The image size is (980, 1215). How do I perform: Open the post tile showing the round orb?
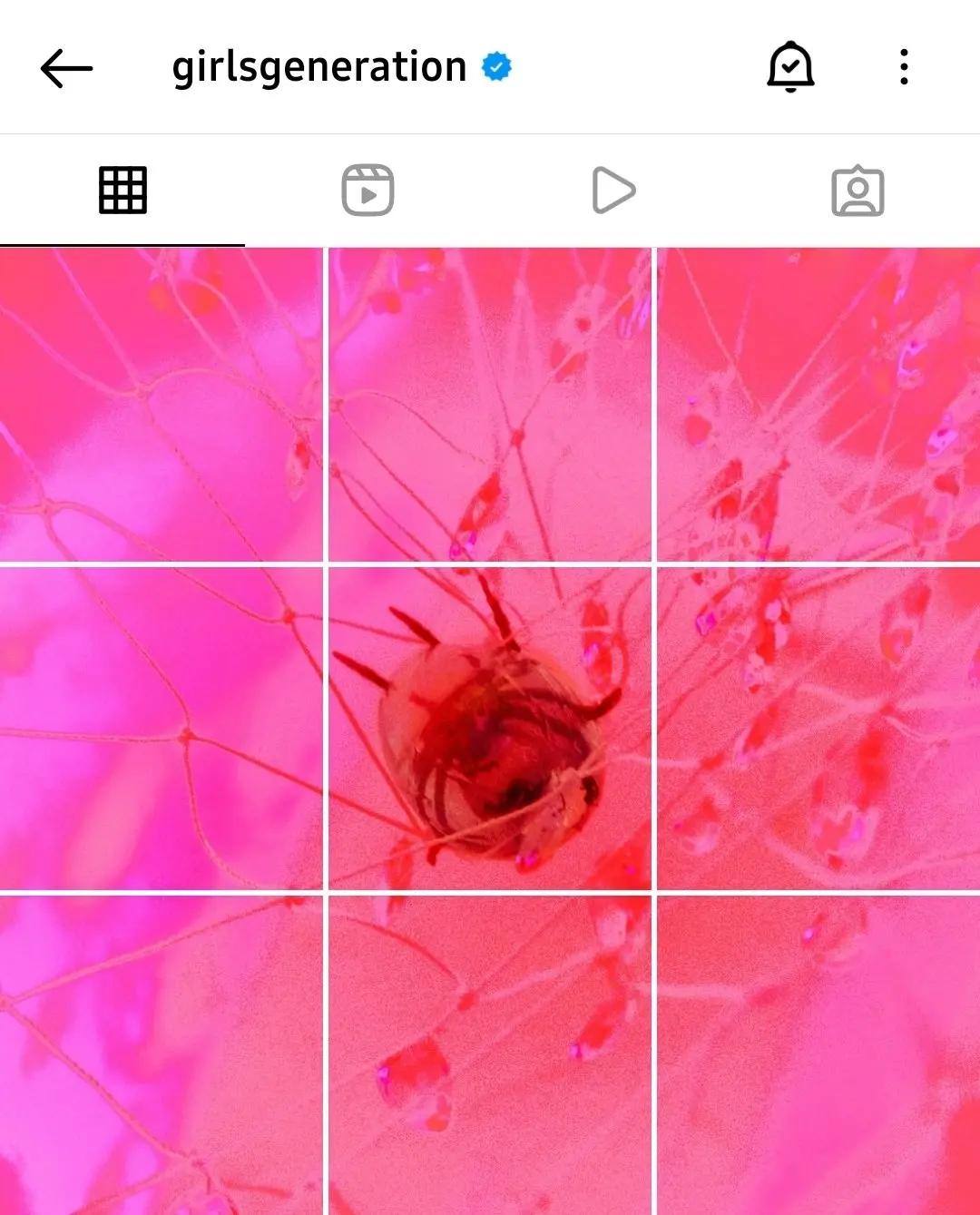coord(490,728)
